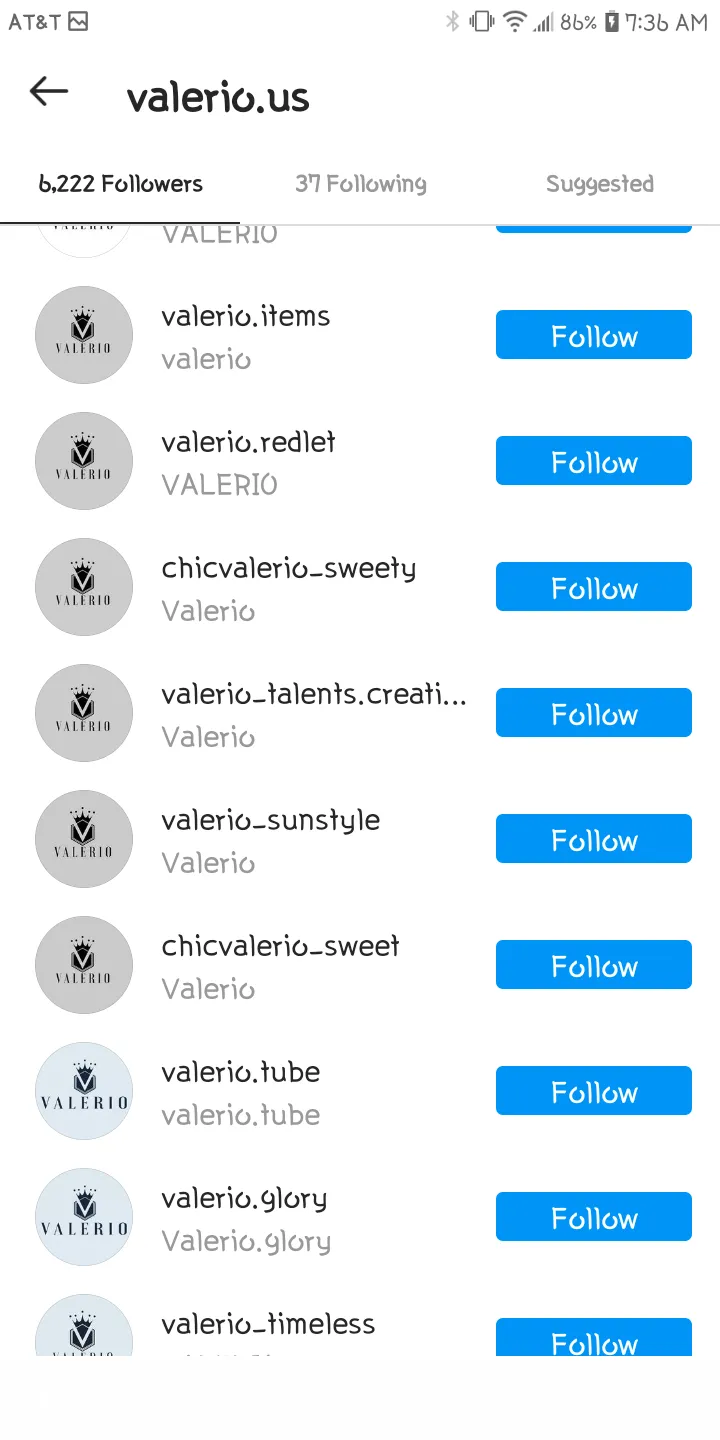Follow valerio.redlet

594,461
